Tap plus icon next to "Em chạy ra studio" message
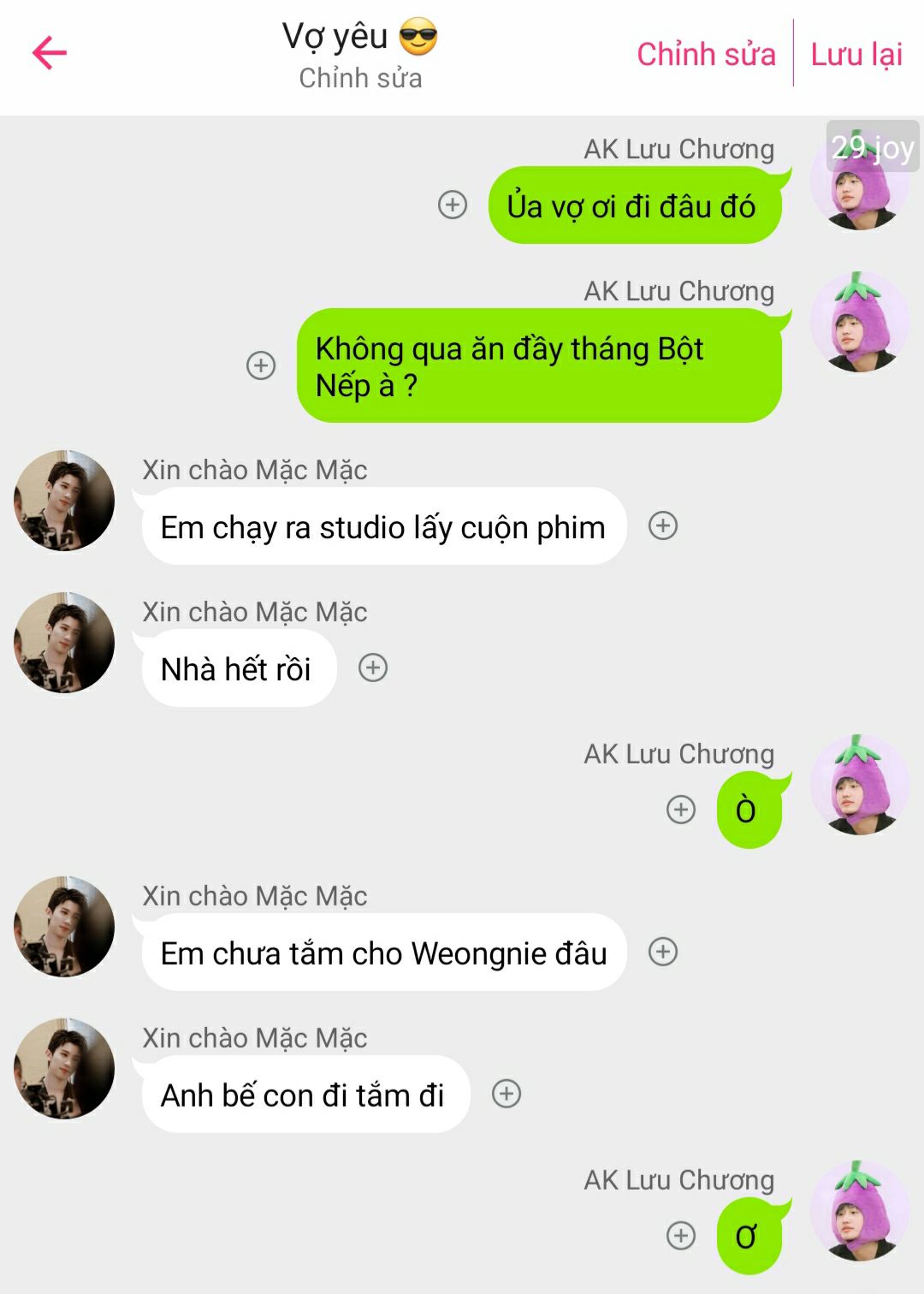Image resolution: width=924 pixels, height=1294 pixels. pyautogui.click(x=663, y=525)
